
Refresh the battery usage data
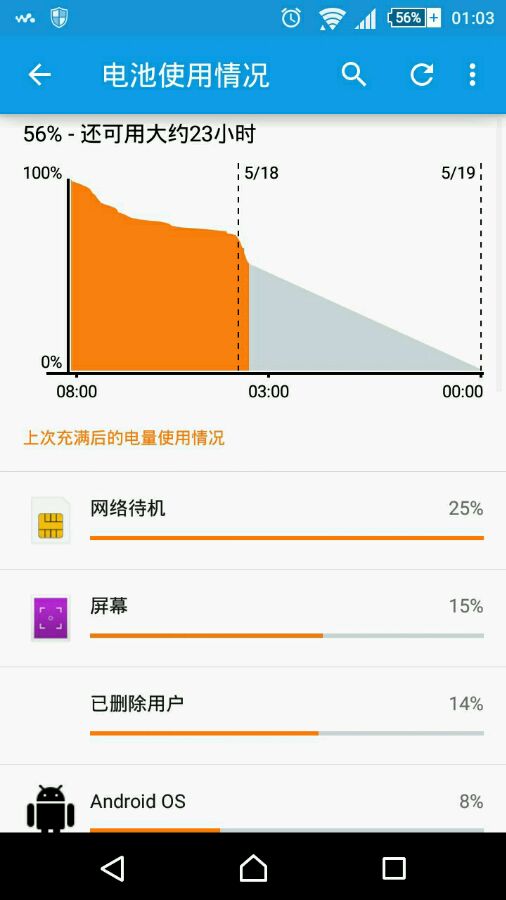coord(422,75)
